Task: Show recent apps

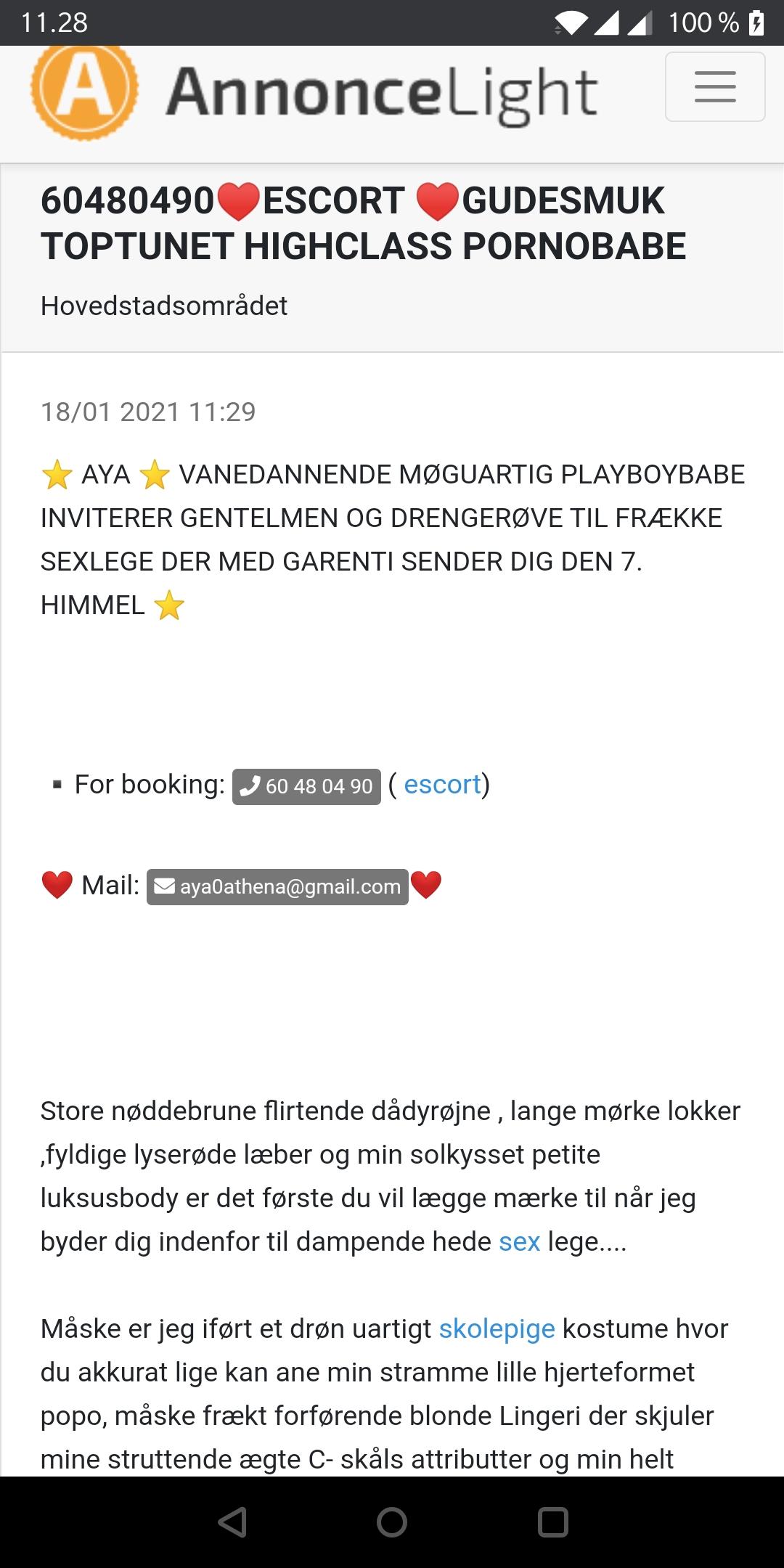Action: [x=552, y=1523]
